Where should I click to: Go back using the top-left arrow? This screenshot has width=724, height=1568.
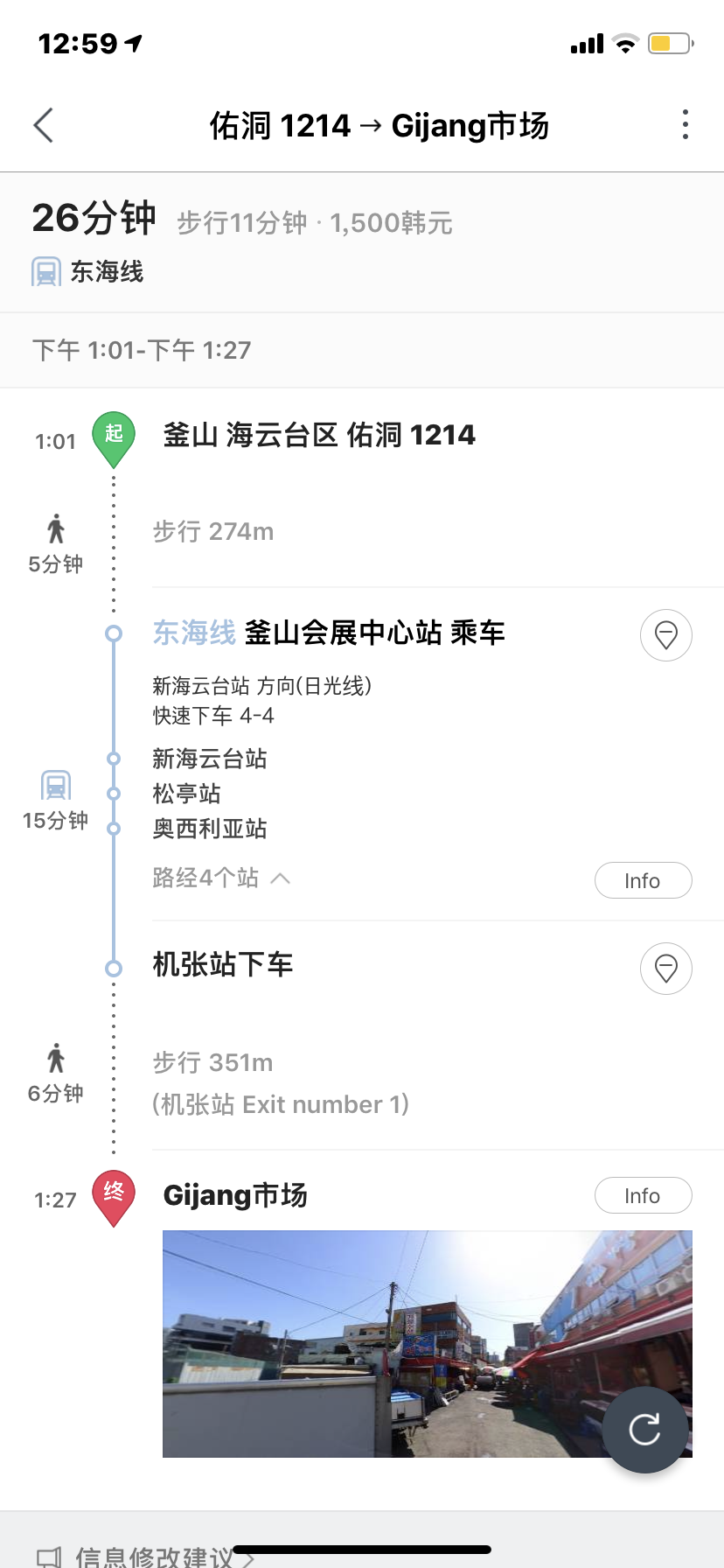[x=44, y=125]
